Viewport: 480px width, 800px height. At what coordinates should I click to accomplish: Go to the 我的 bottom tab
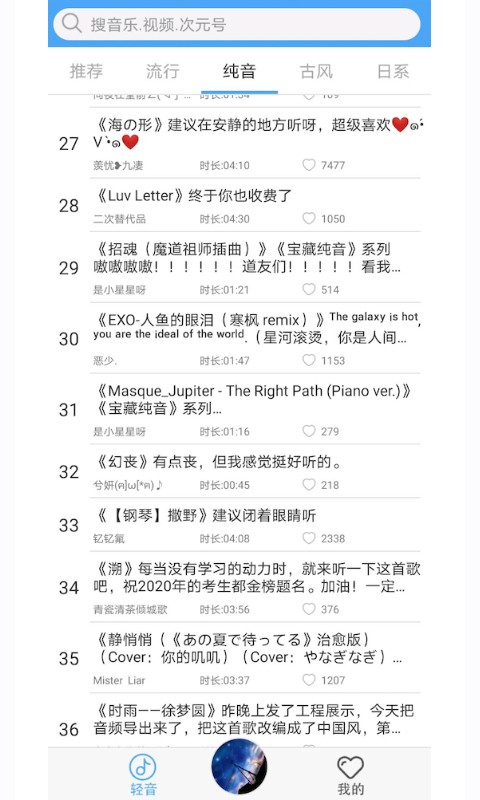pos(350,774)
